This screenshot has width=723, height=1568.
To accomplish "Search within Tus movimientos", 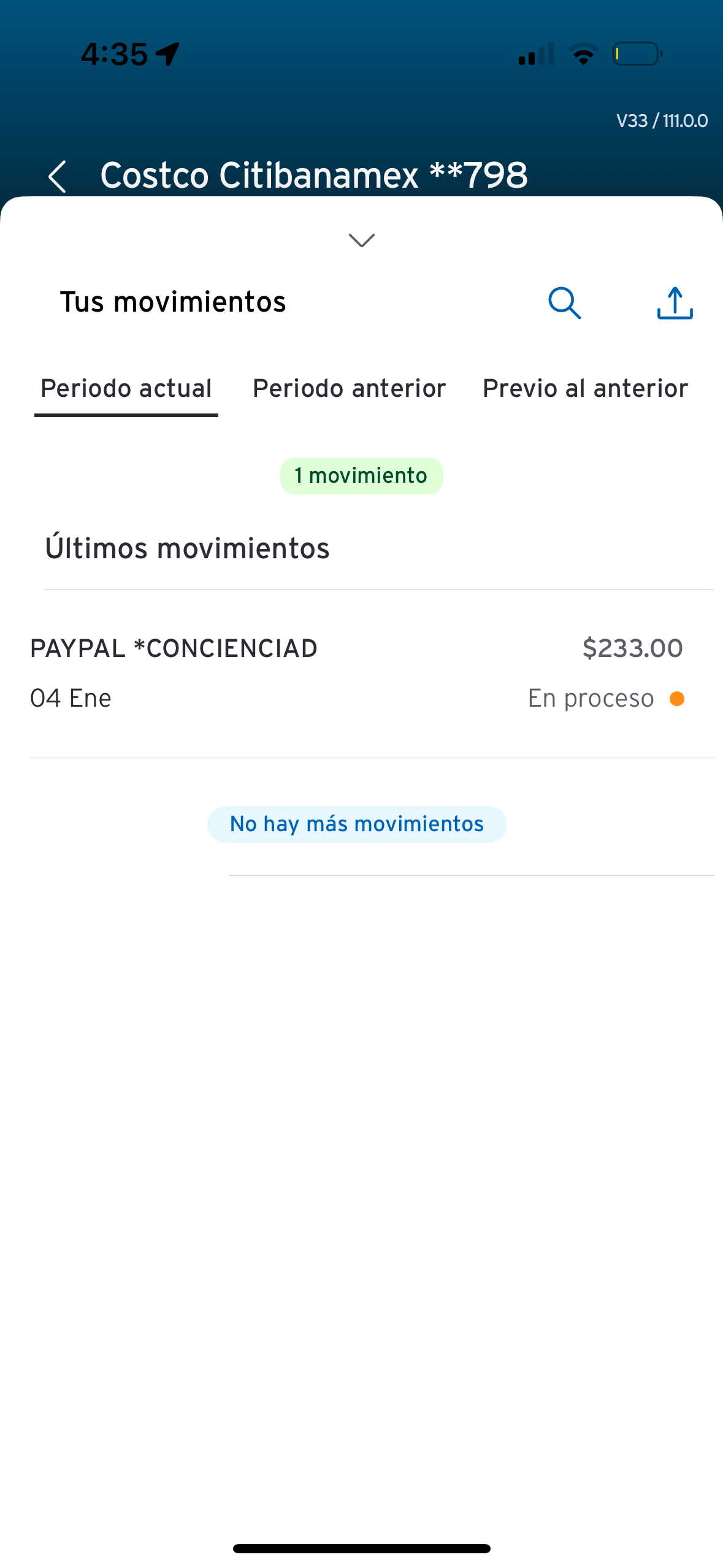I will [x=564, y=303].
